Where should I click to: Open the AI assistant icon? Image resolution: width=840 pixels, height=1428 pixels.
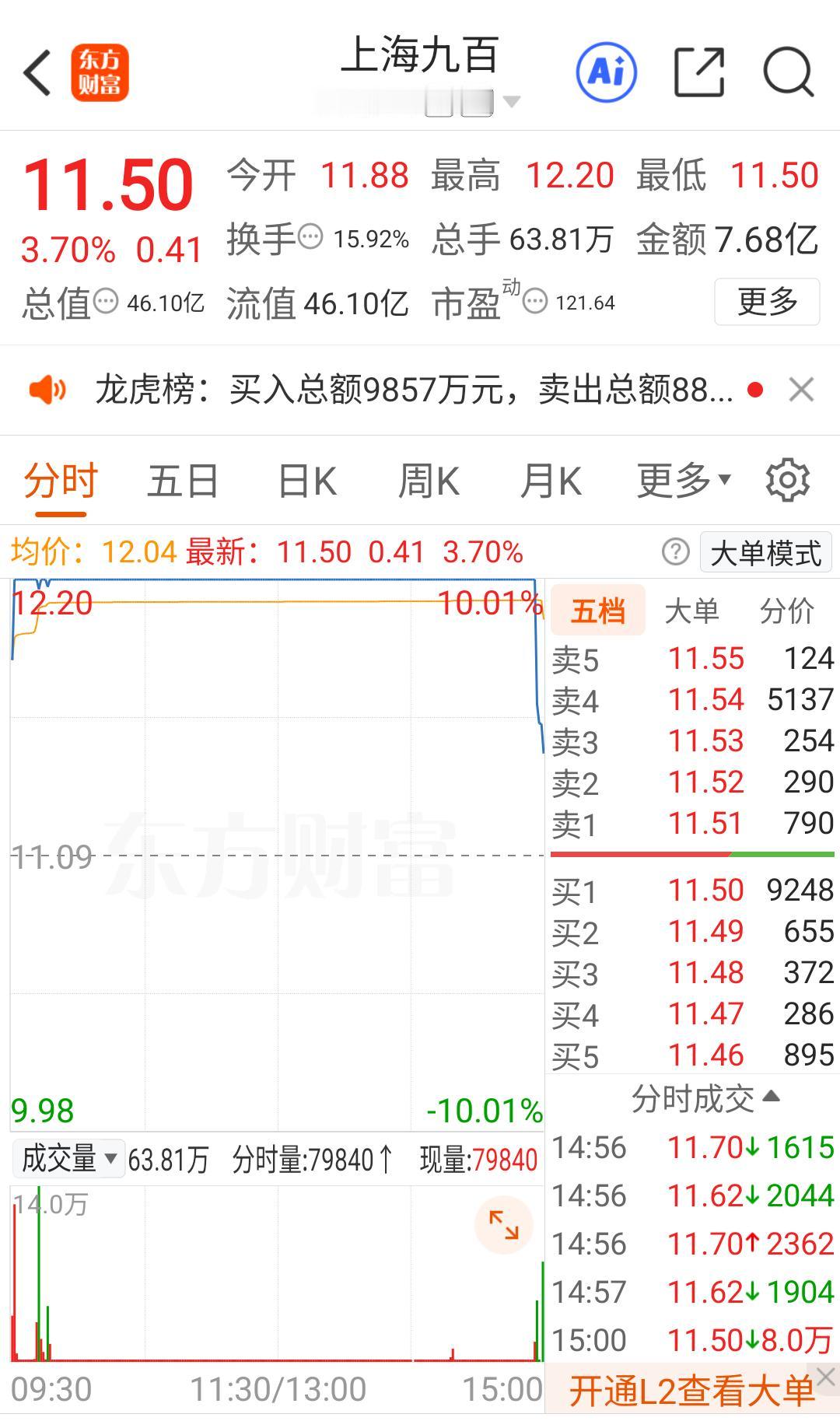coord(606,72)
